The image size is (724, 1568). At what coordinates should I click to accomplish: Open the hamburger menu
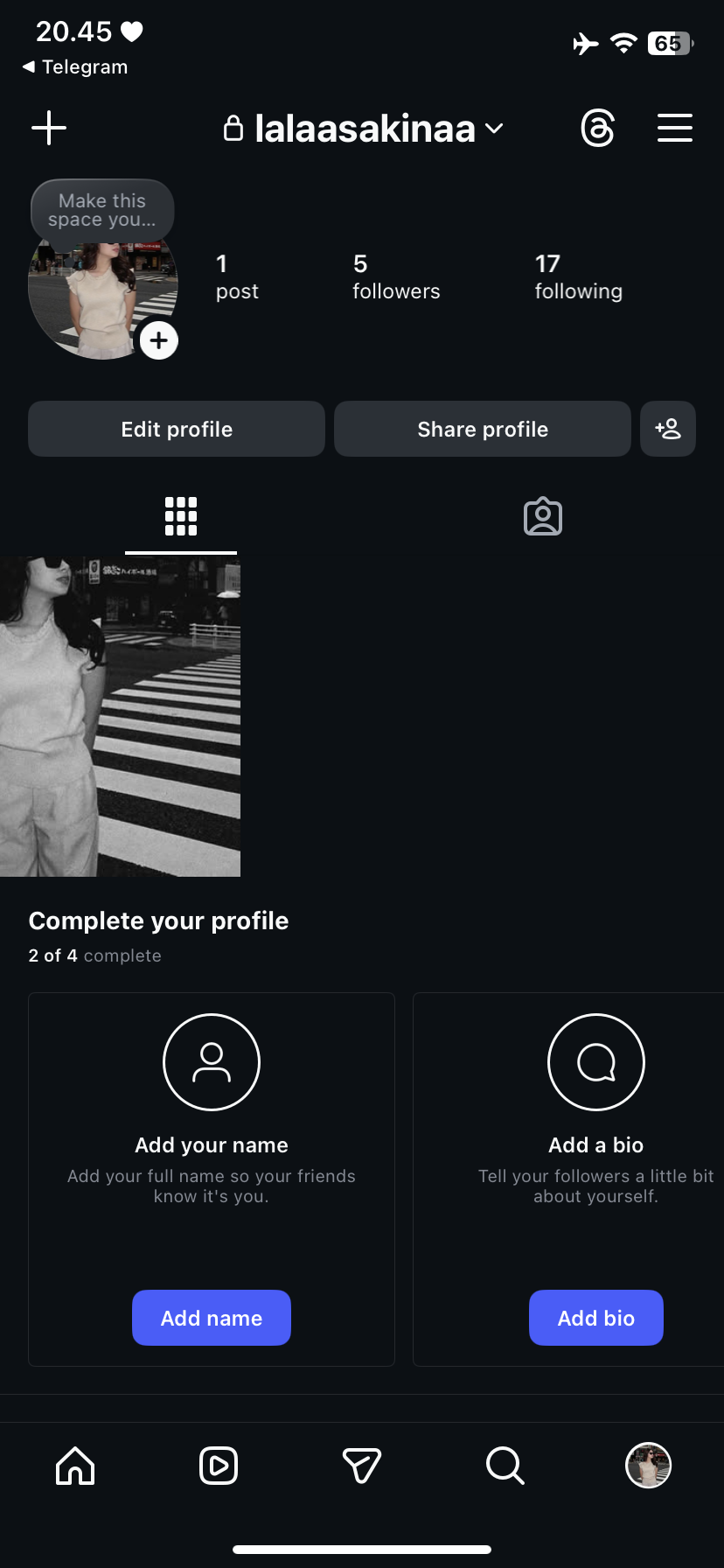coord(674,129)
